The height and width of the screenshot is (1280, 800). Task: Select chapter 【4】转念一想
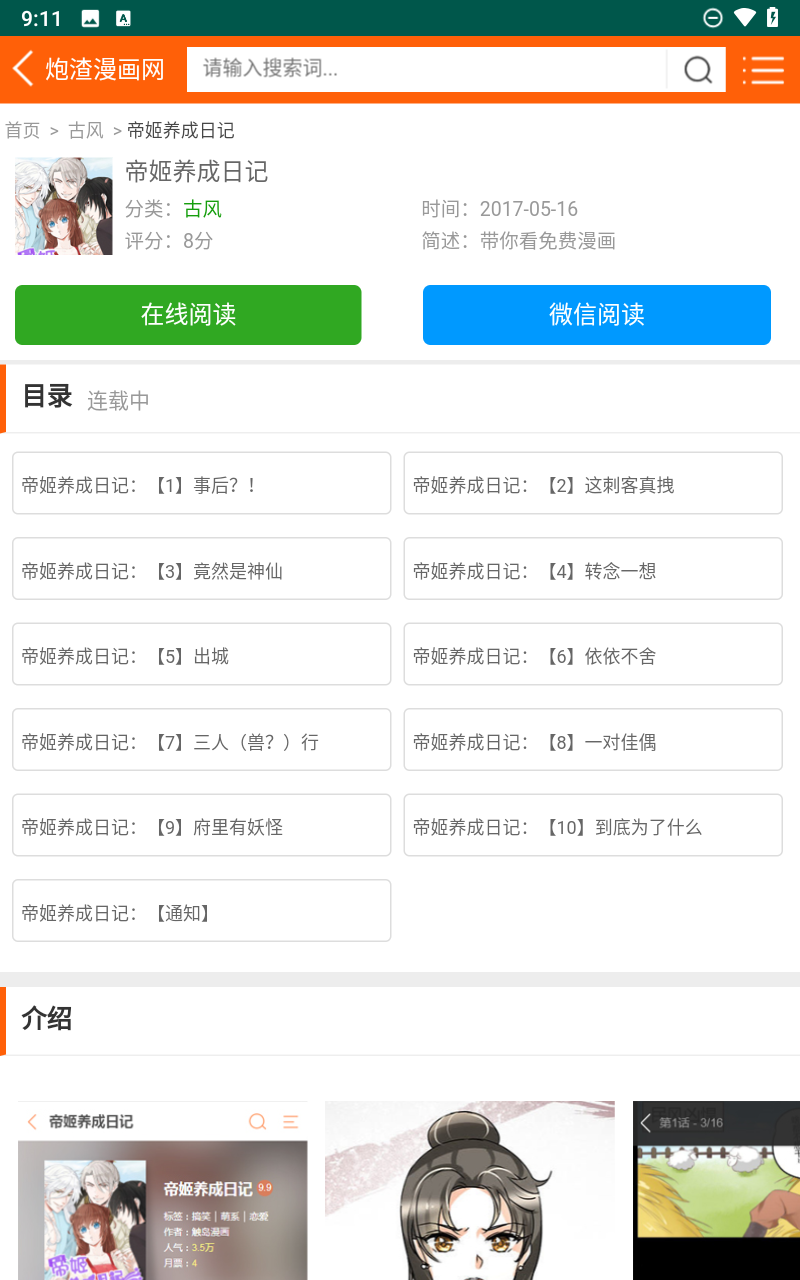[593, 569]
